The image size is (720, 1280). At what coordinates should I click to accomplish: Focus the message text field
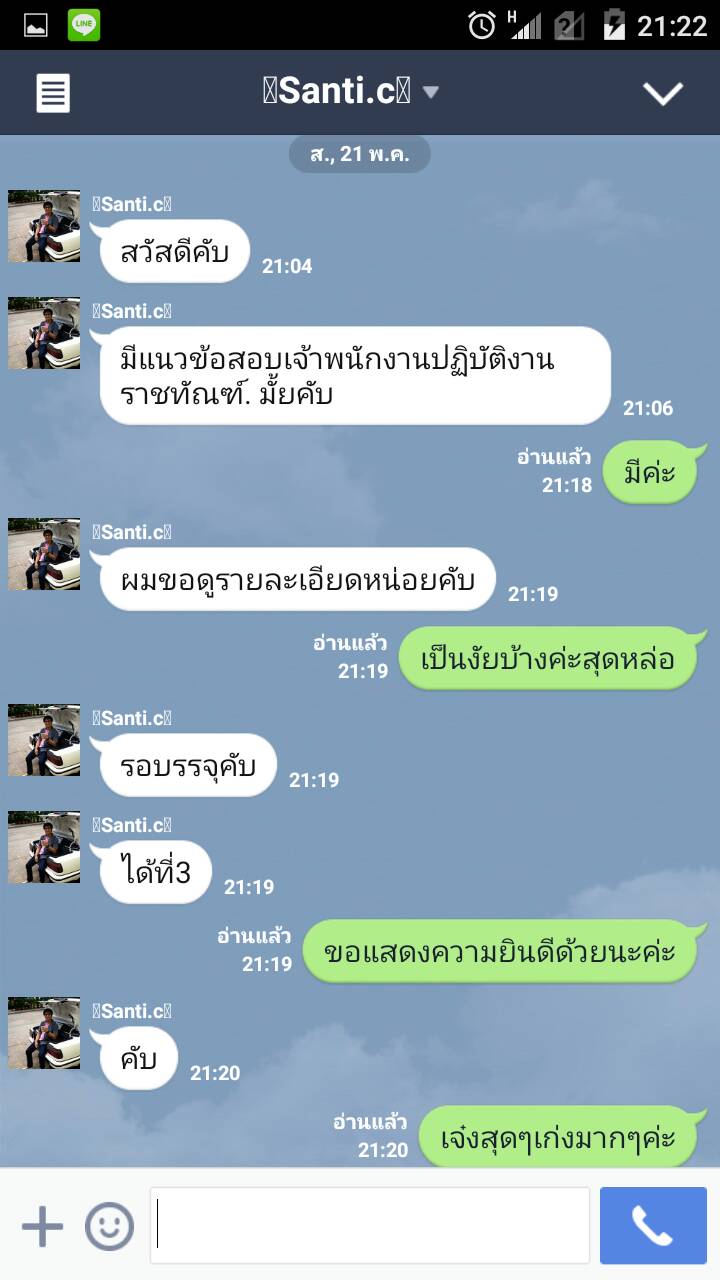[x=370, y=1226]
